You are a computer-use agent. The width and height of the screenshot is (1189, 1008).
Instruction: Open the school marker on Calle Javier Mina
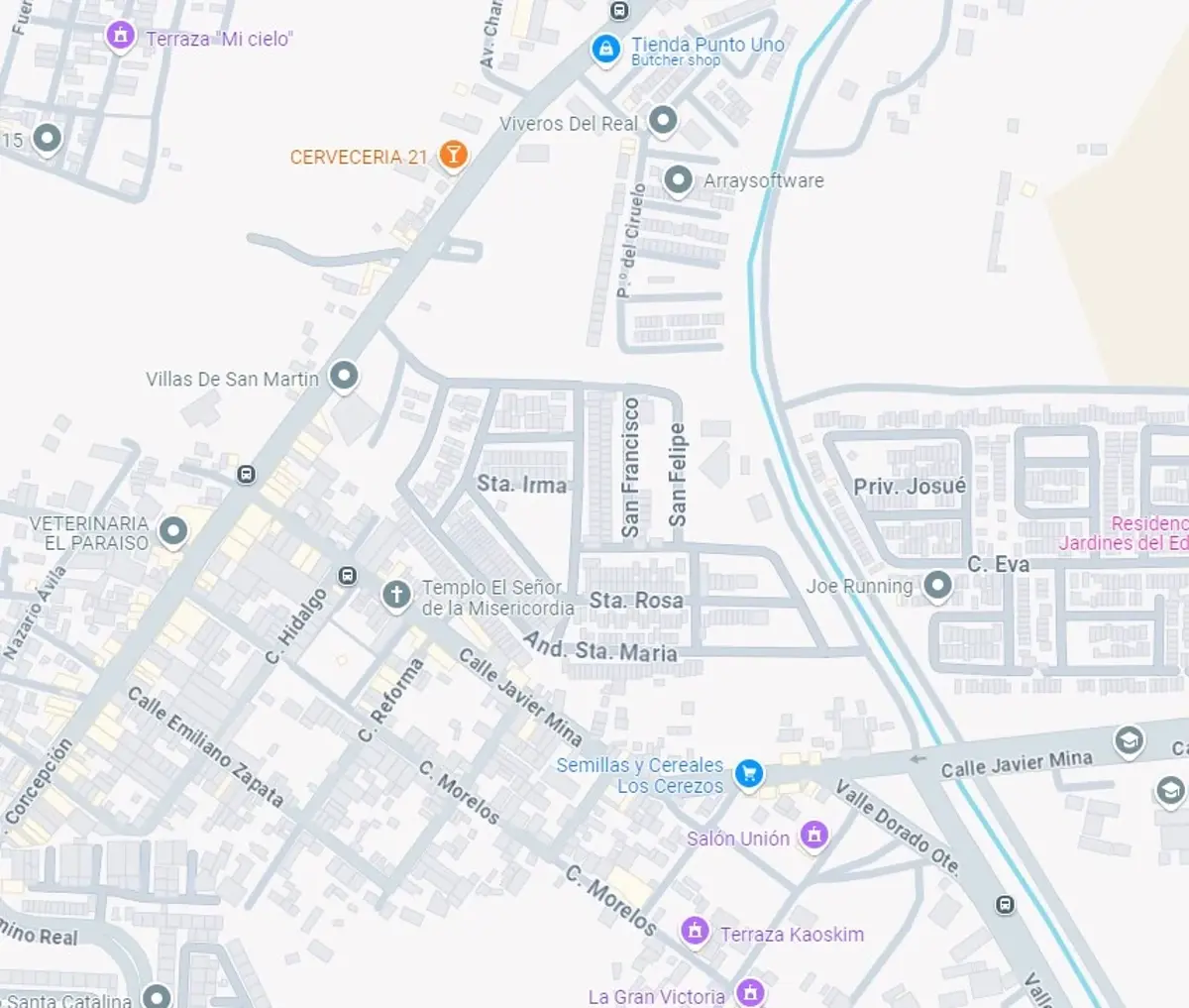(1129, 741)
